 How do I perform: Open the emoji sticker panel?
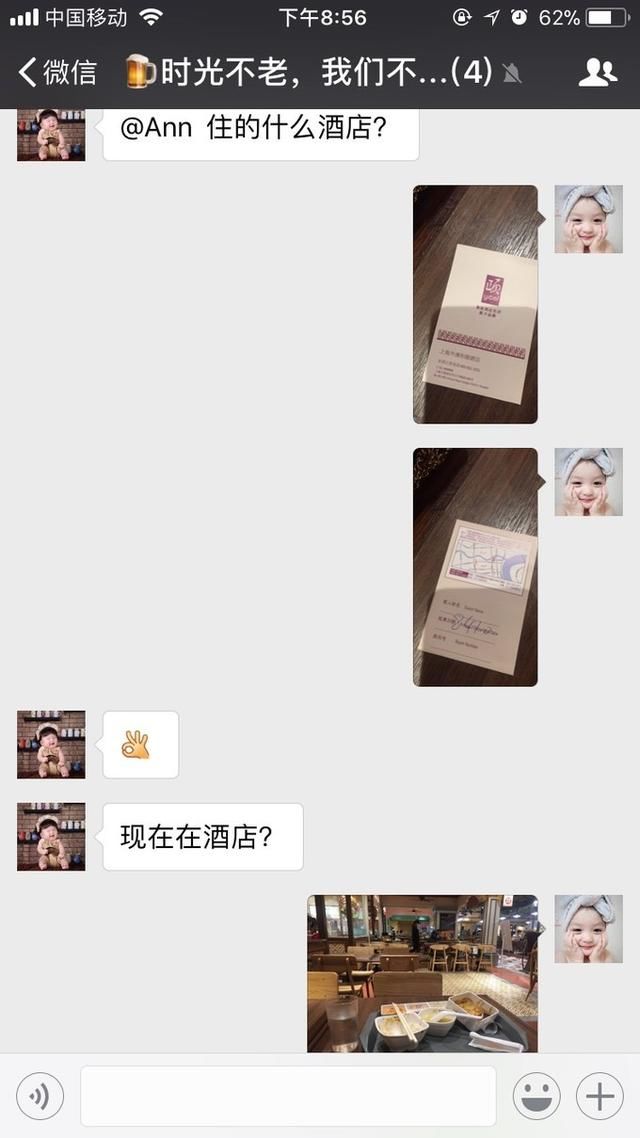click(x=537, y=1097)
